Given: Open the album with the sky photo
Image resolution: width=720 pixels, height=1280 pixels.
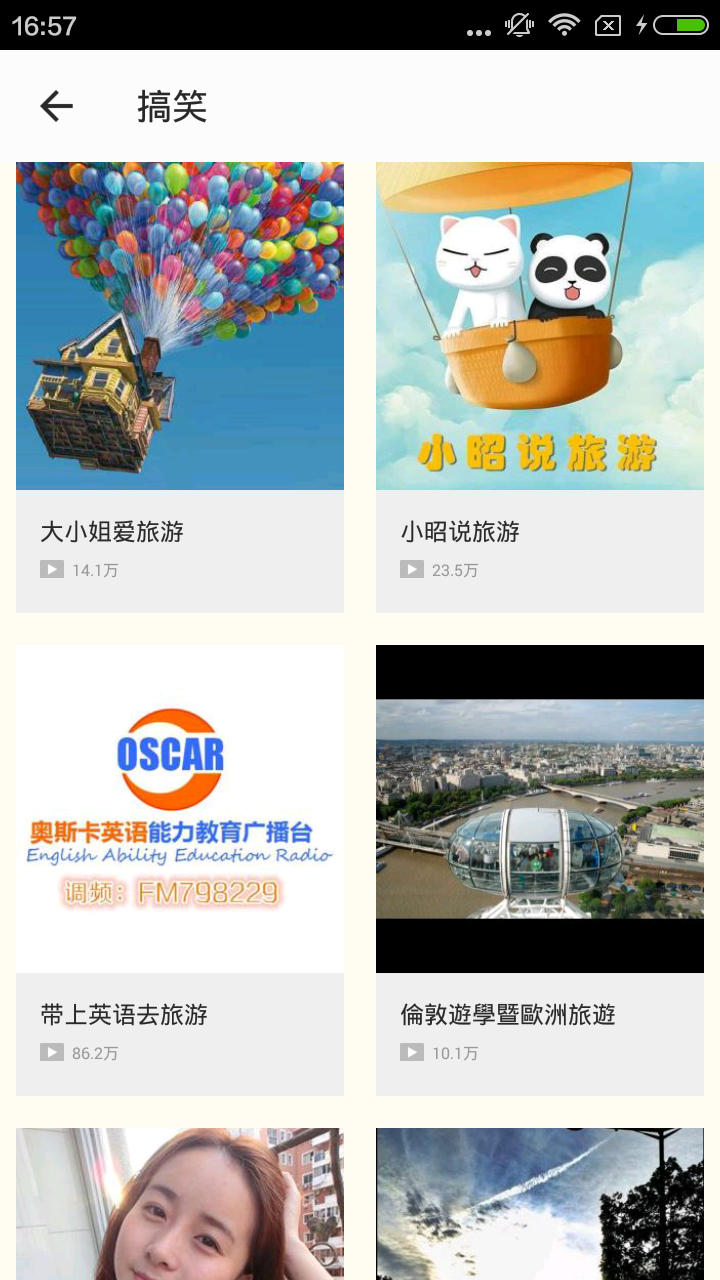Looking at the screenshot, I should pyautogui.click(x=540, y=1204).
